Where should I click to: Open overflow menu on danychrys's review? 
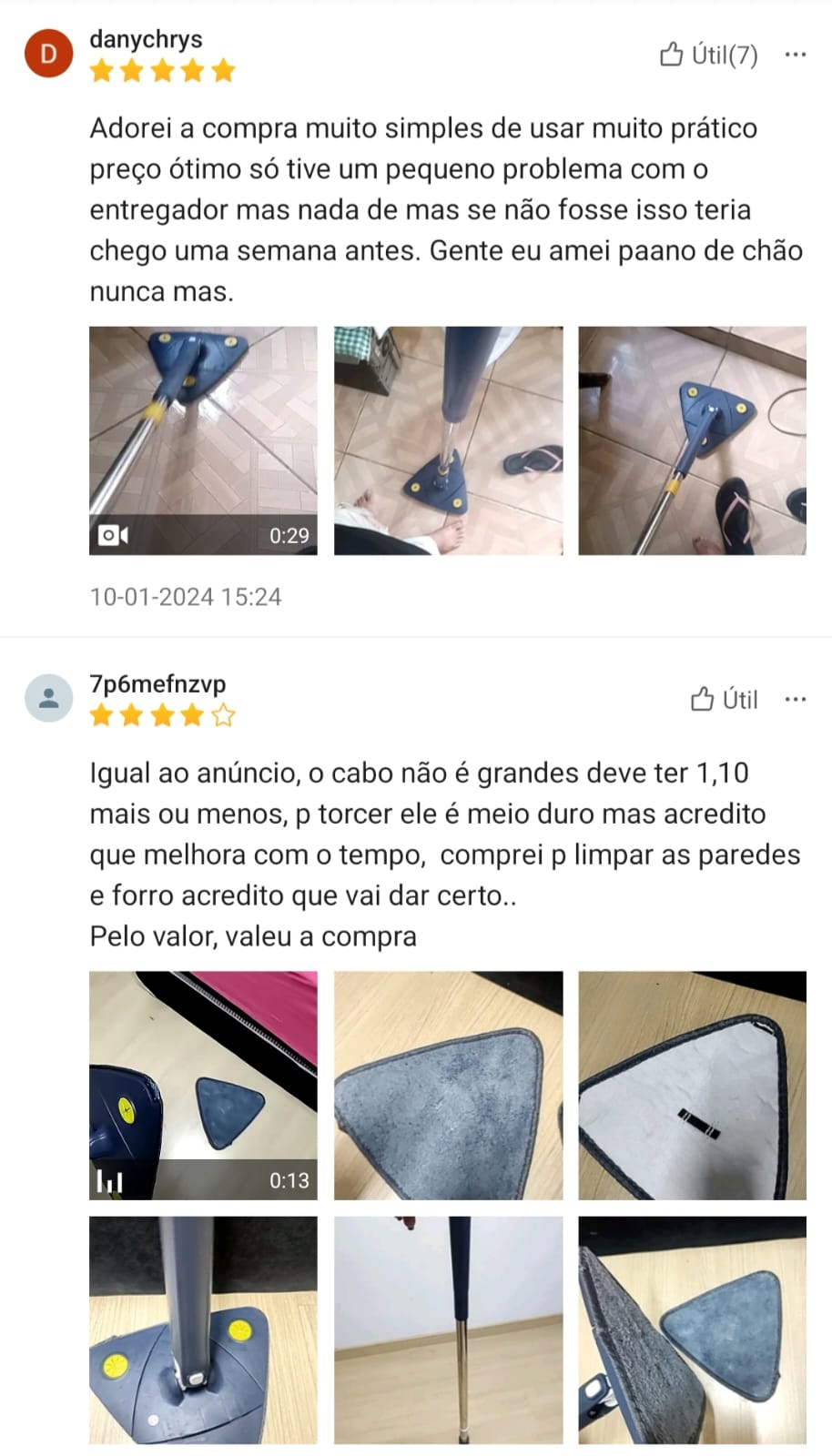(x=795, y=56)
